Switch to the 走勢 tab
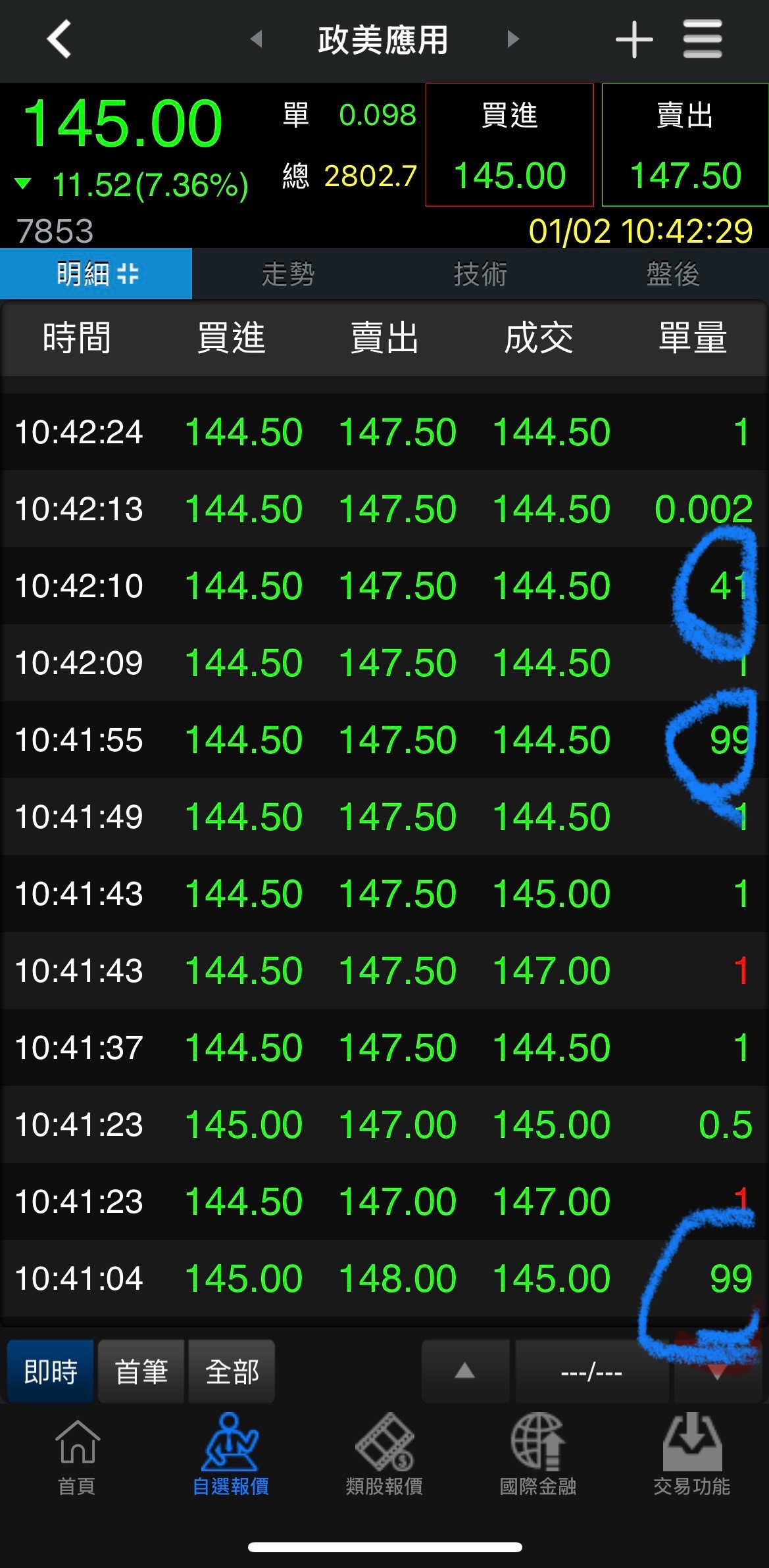This screenshot has width=769, height=1568. click(288, 274)
